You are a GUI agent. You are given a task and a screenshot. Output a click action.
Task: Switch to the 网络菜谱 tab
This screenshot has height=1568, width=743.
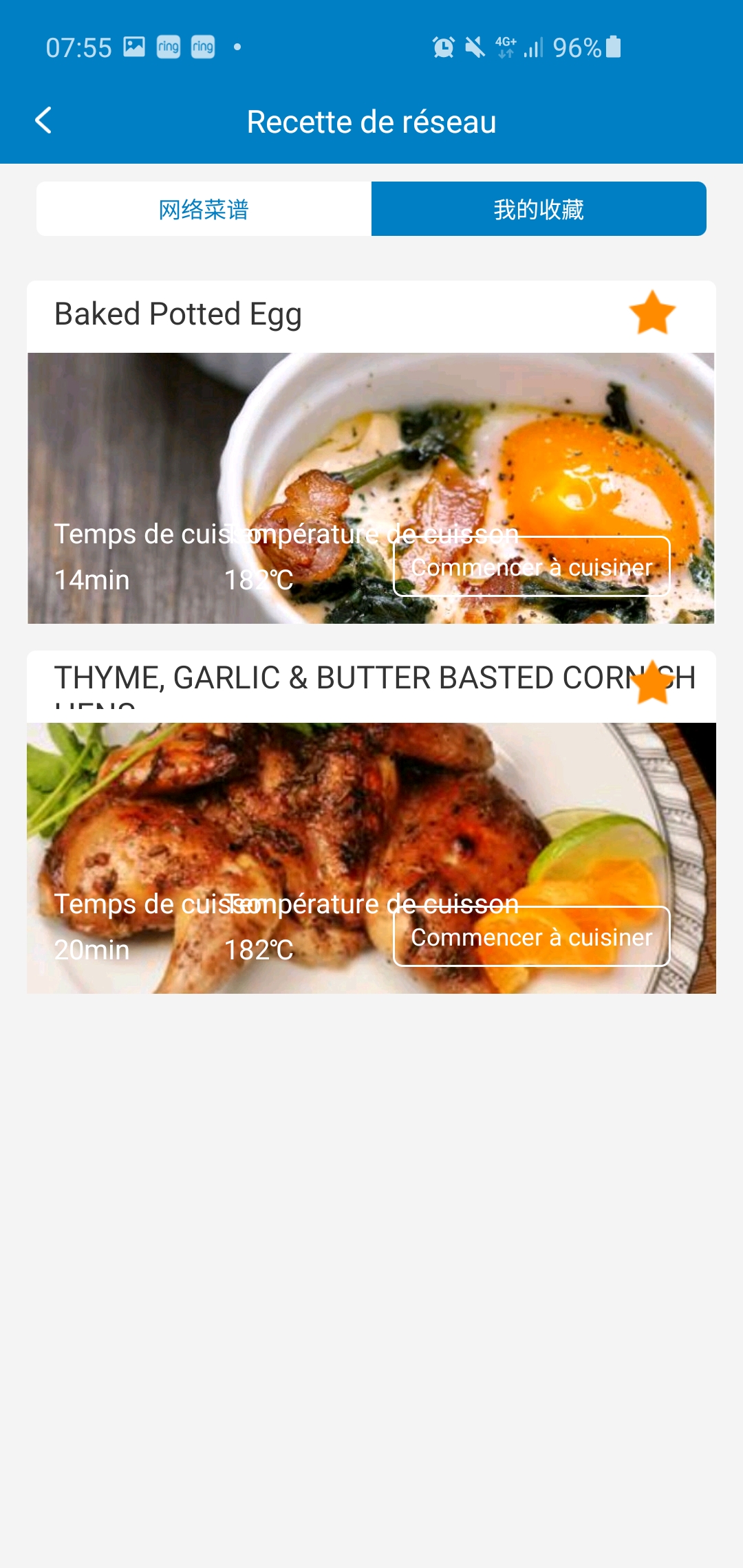(204, 209)
